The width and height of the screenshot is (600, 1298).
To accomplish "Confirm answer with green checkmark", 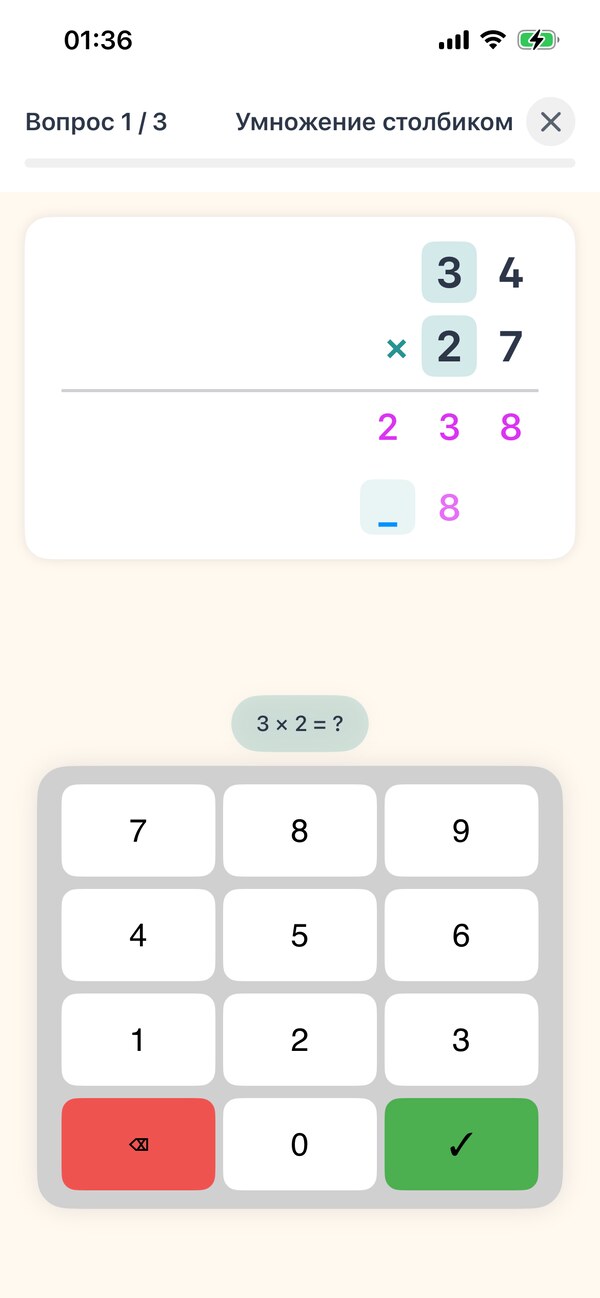I will click(x=461, y=1145).
